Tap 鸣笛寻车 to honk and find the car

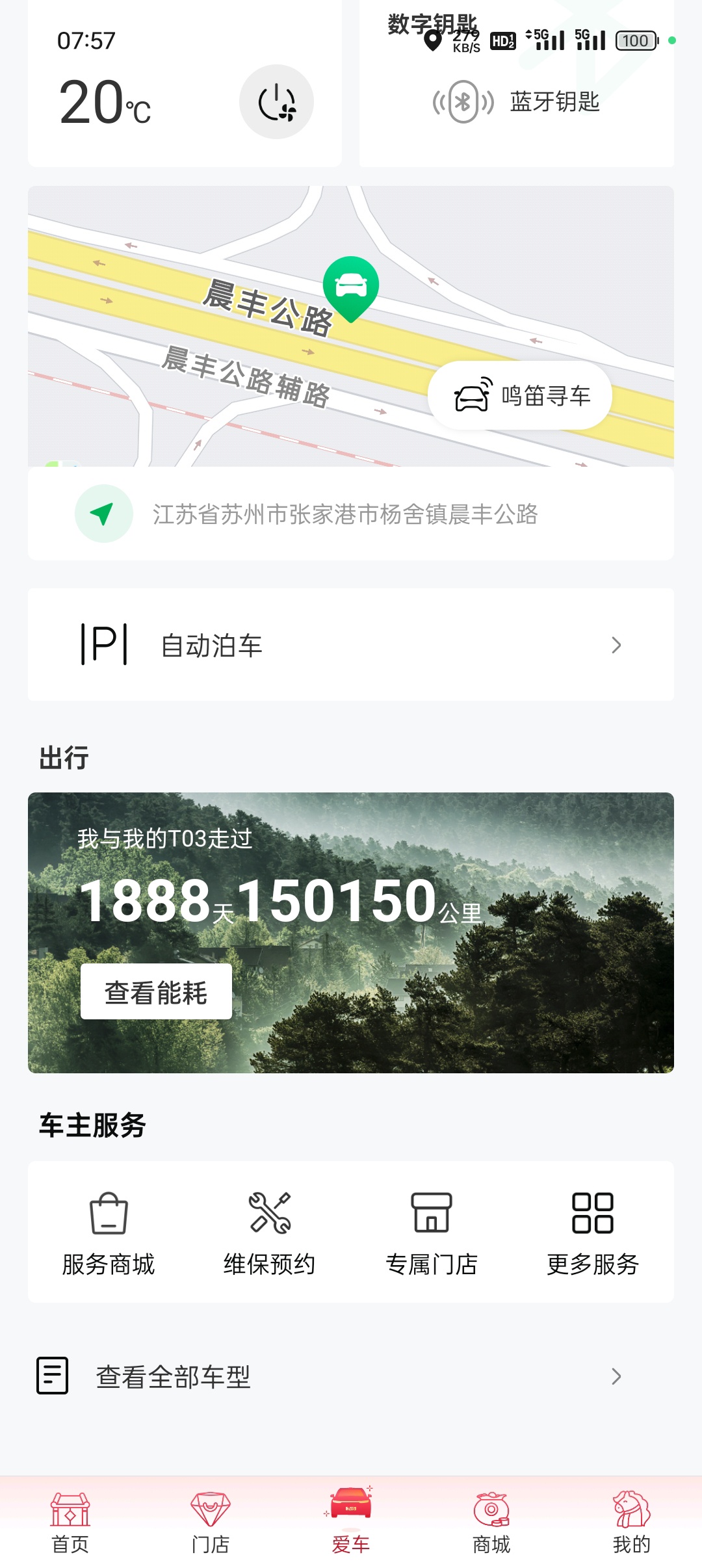click(x=520, y=395)
